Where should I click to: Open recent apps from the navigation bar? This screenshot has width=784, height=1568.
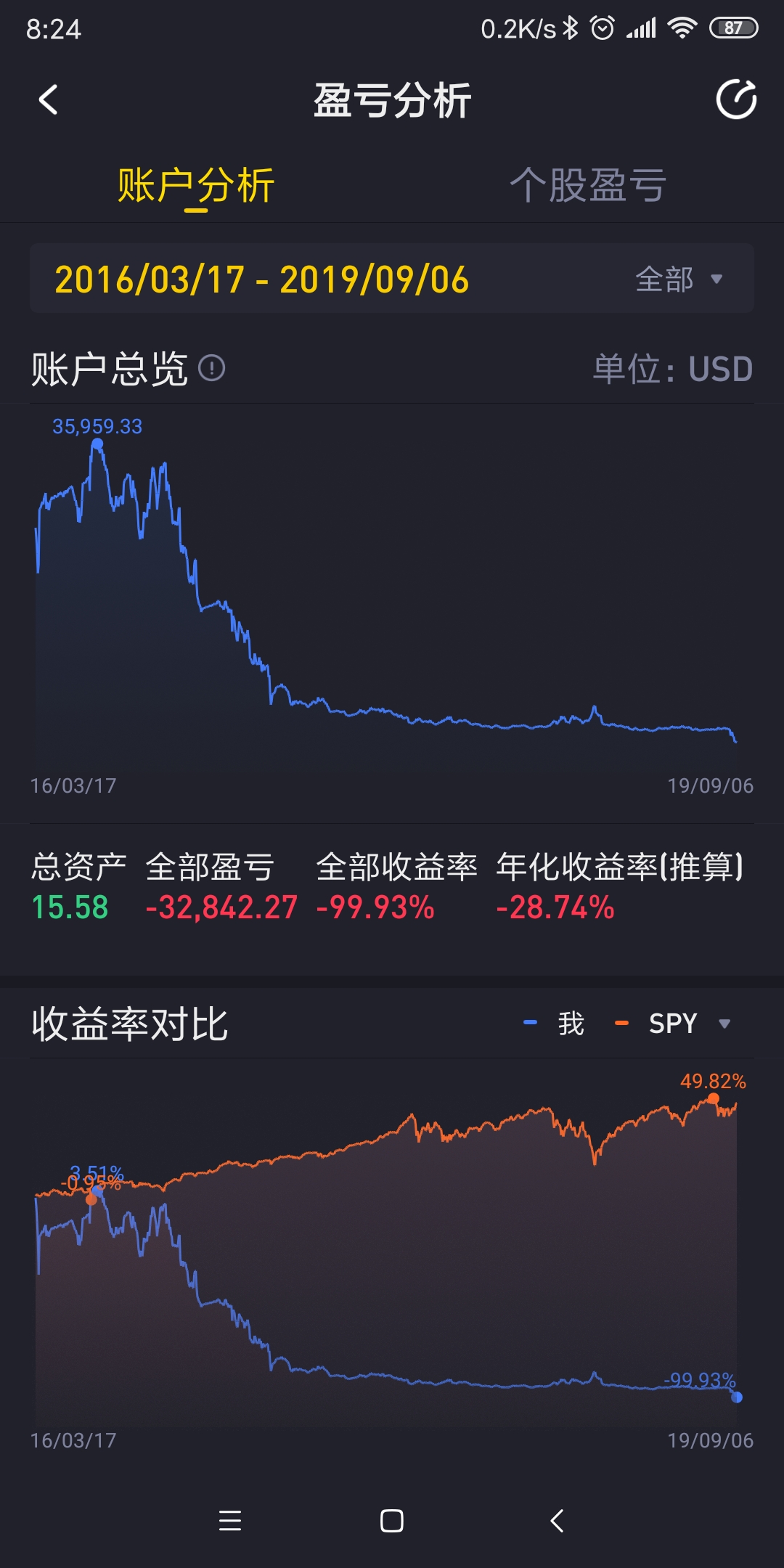pos(230,1521)
